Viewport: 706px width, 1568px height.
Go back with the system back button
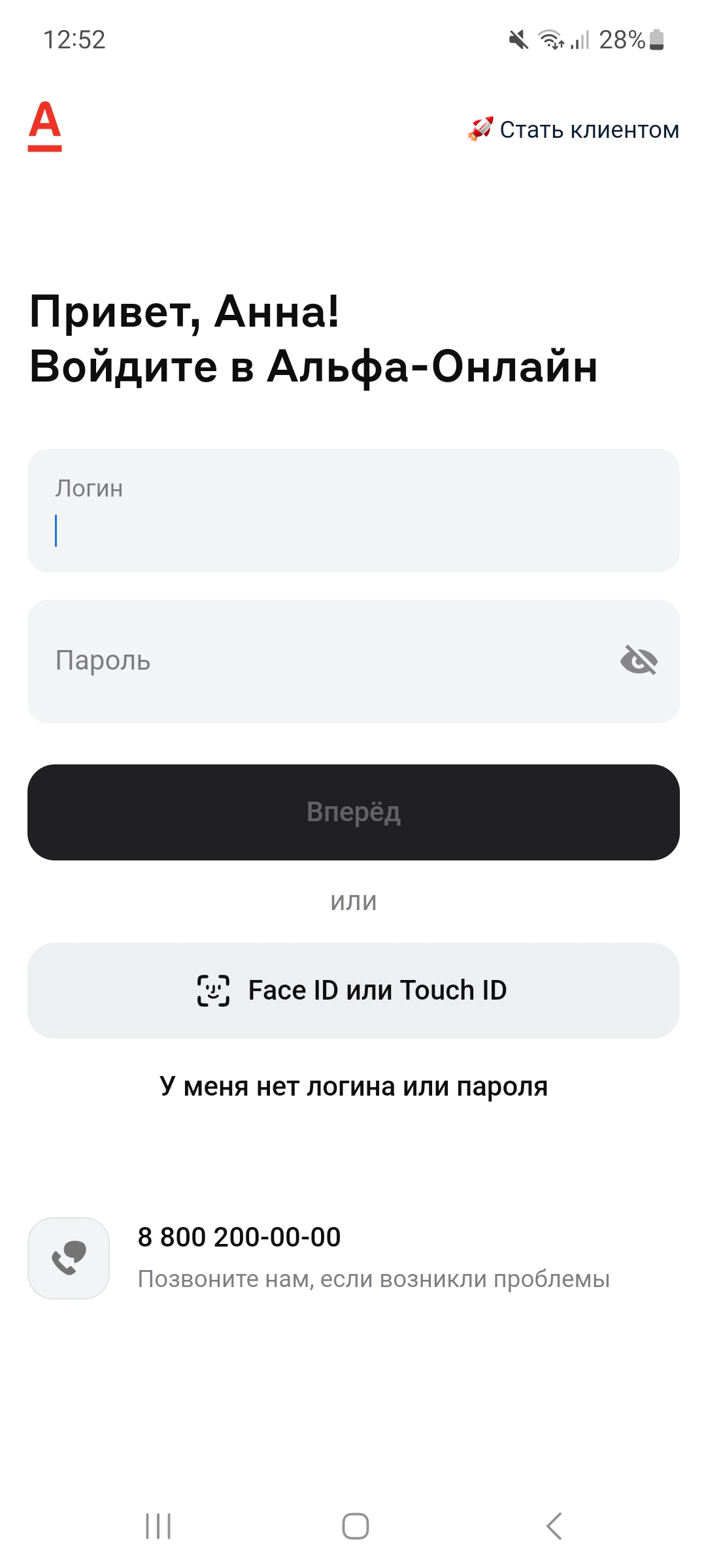pos(554,1526)
